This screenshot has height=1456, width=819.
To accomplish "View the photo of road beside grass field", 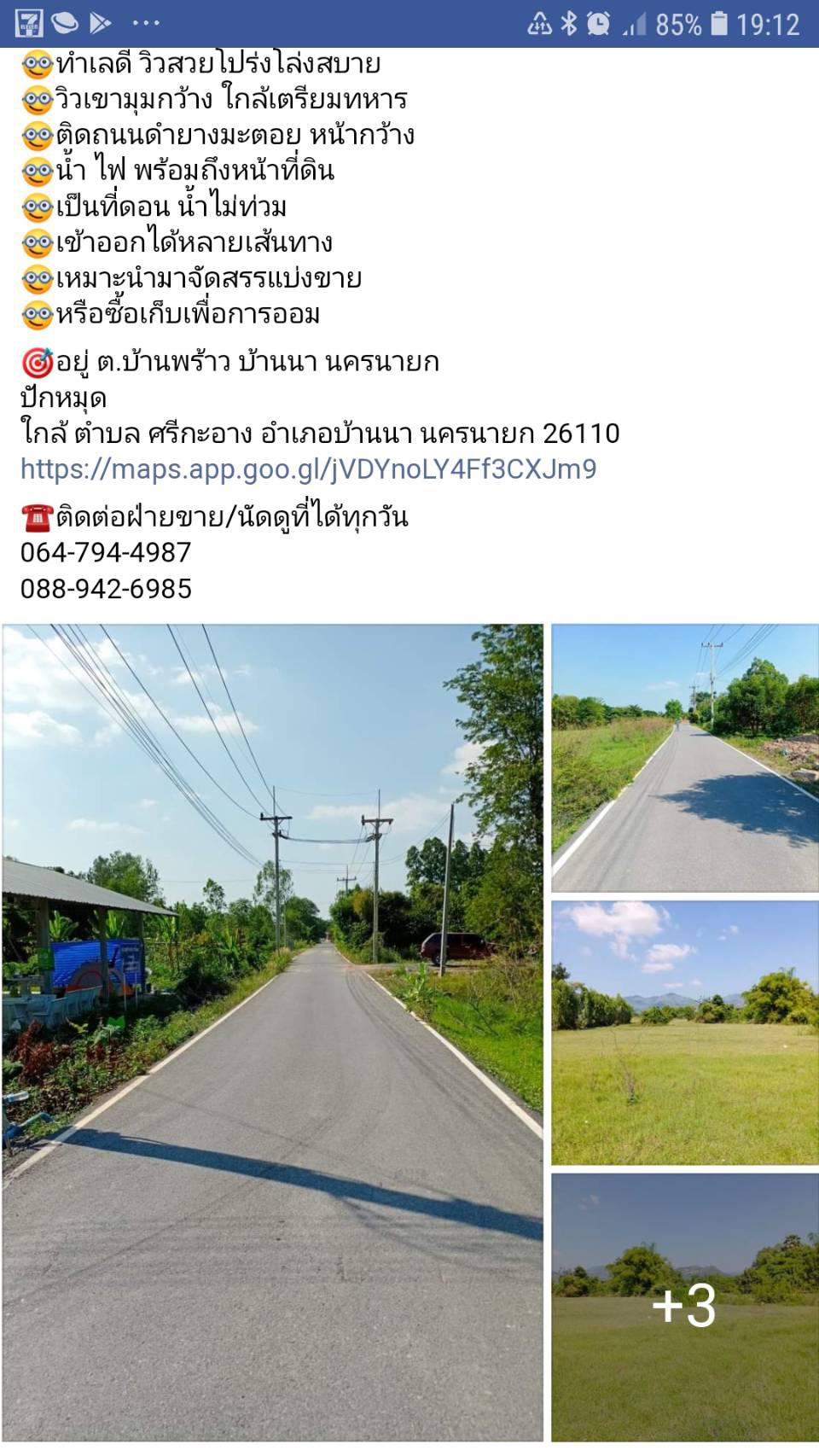I will [685, 759].
